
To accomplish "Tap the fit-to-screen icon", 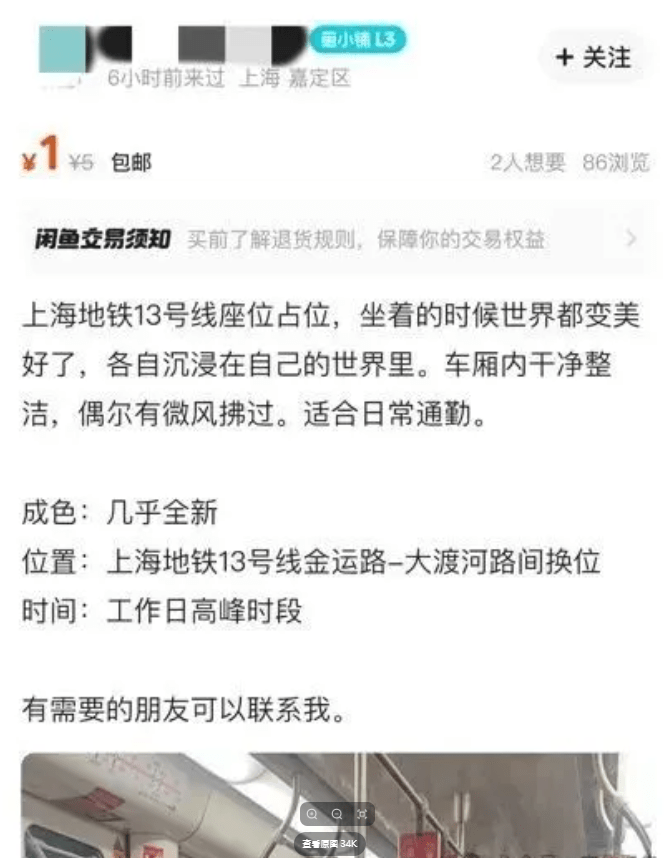I will tap(361, 814).
